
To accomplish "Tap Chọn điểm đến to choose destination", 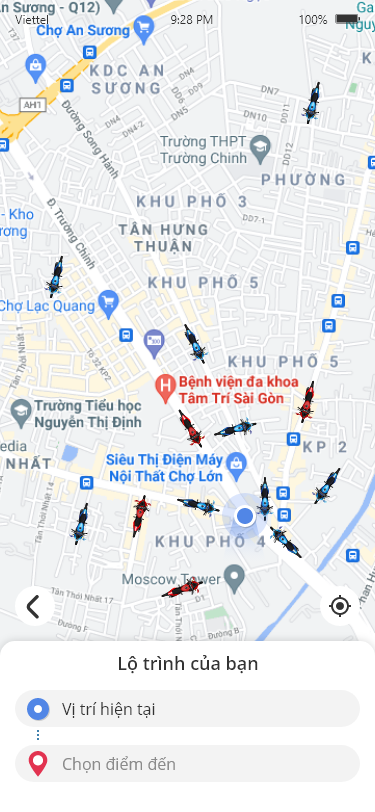I will click(x=188, y=764).
